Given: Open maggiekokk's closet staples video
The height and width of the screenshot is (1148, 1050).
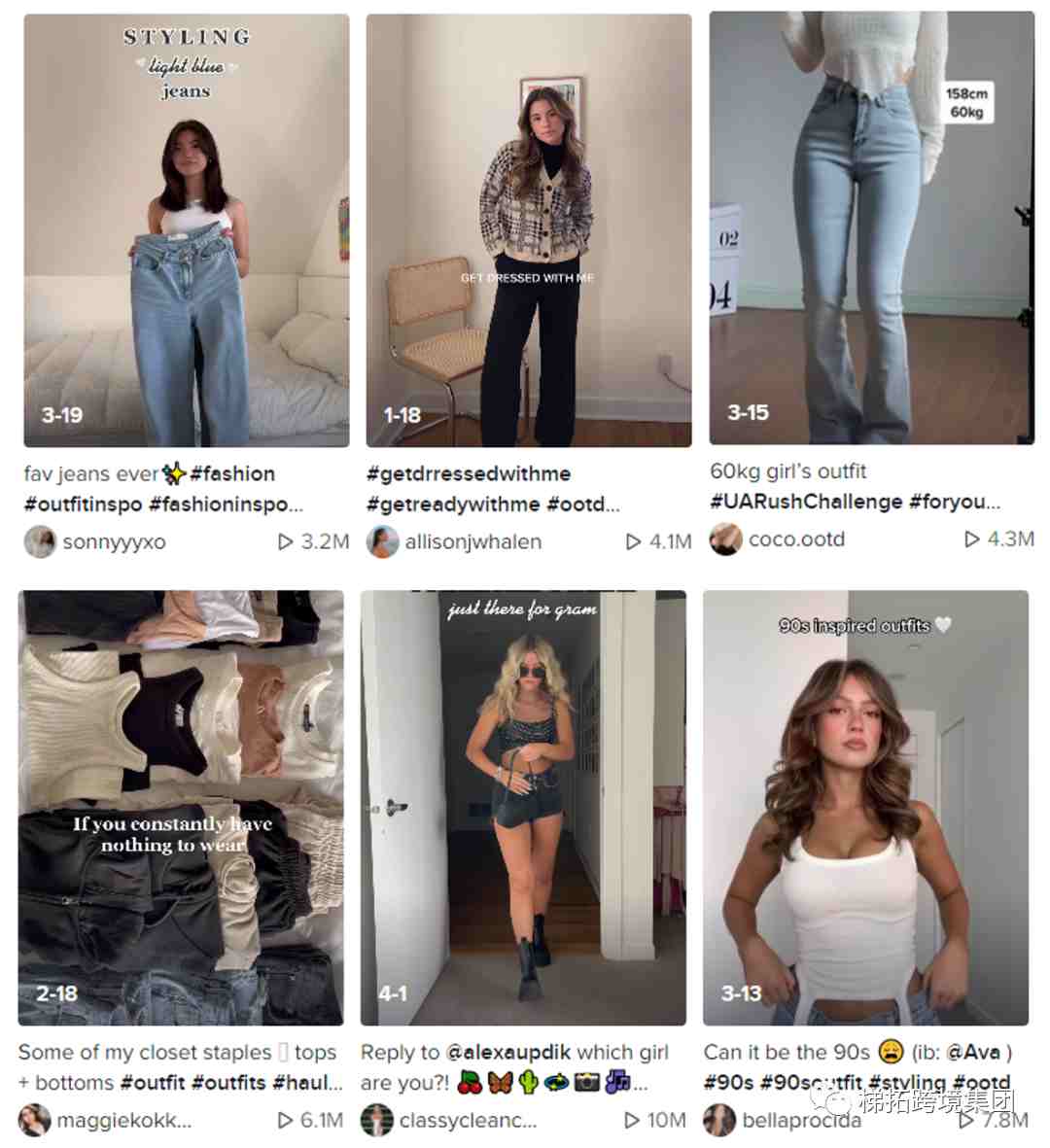Looking at the screenshot, I should [181, 808].
